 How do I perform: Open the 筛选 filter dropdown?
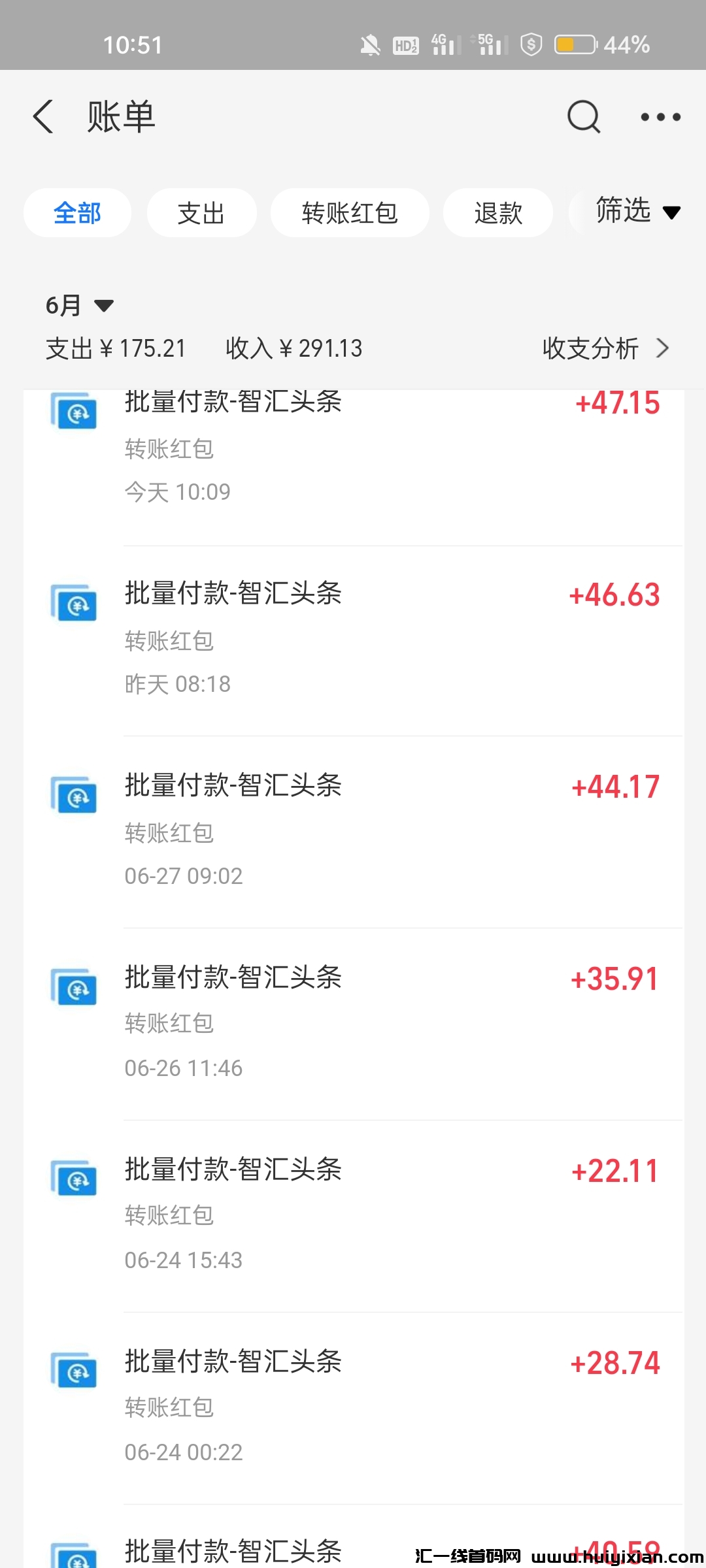pos(636,212)
